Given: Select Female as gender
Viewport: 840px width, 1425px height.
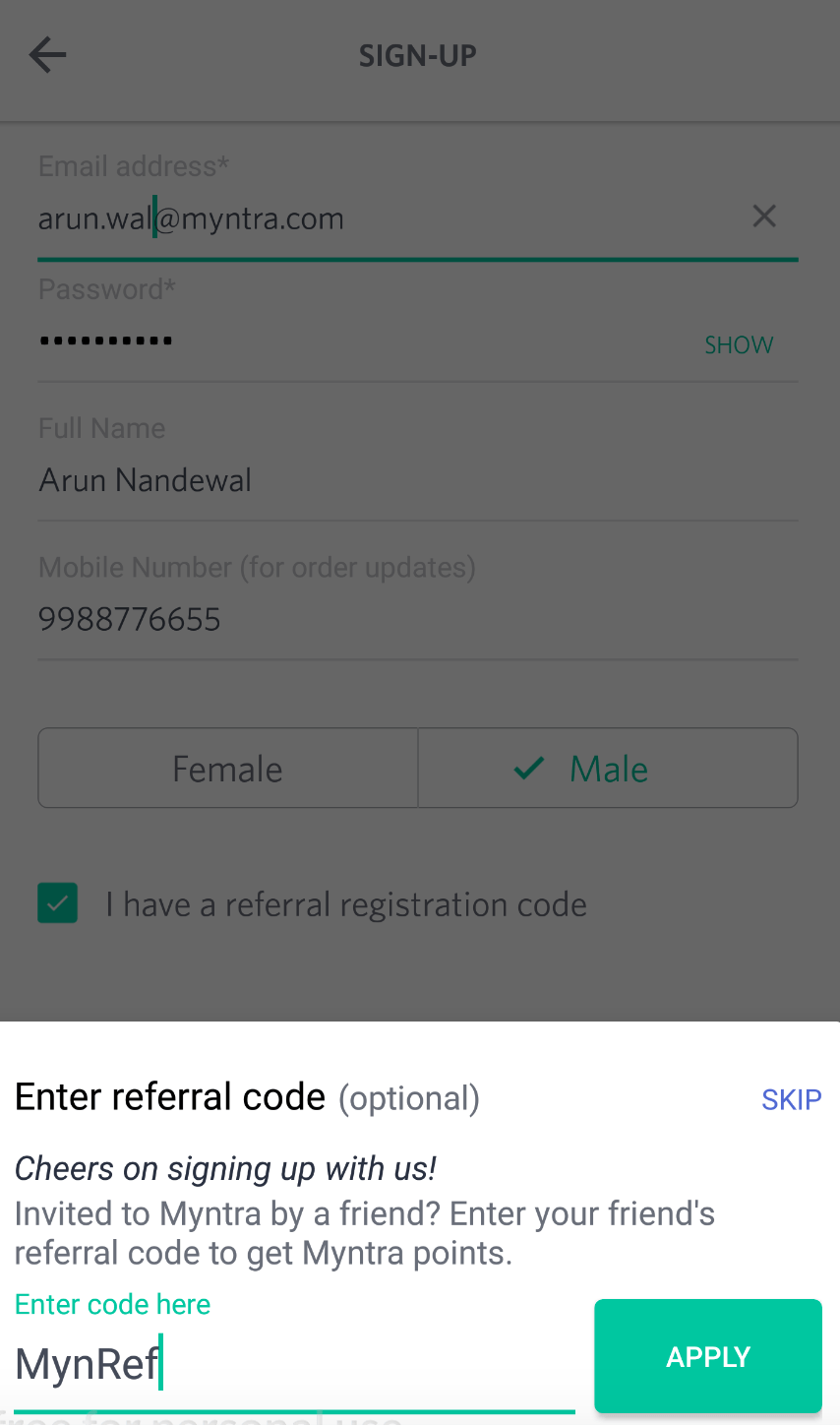Looking at the screenshot, I should pos(228,769).
